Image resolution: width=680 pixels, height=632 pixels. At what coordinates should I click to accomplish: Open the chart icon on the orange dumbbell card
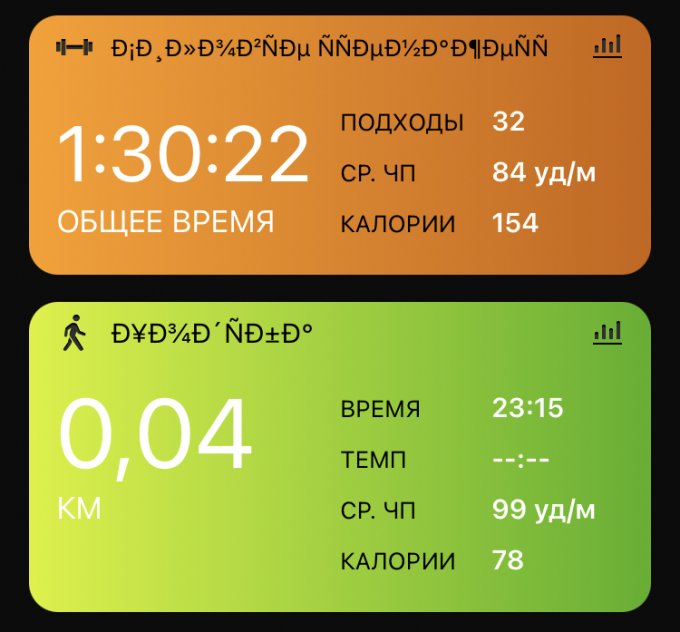[x=607, y=46]
